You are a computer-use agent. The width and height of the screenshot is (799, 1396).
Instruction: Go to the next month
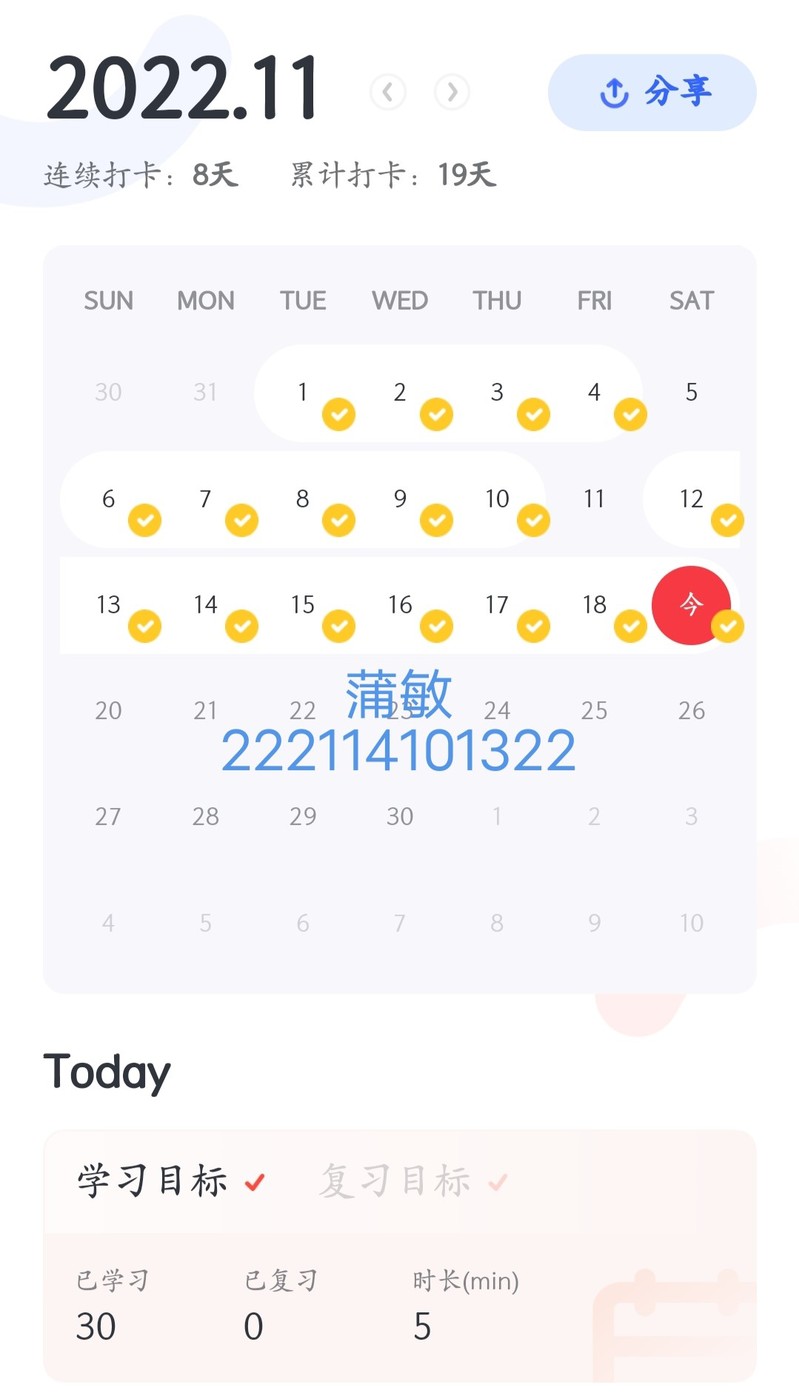(452, 92)
